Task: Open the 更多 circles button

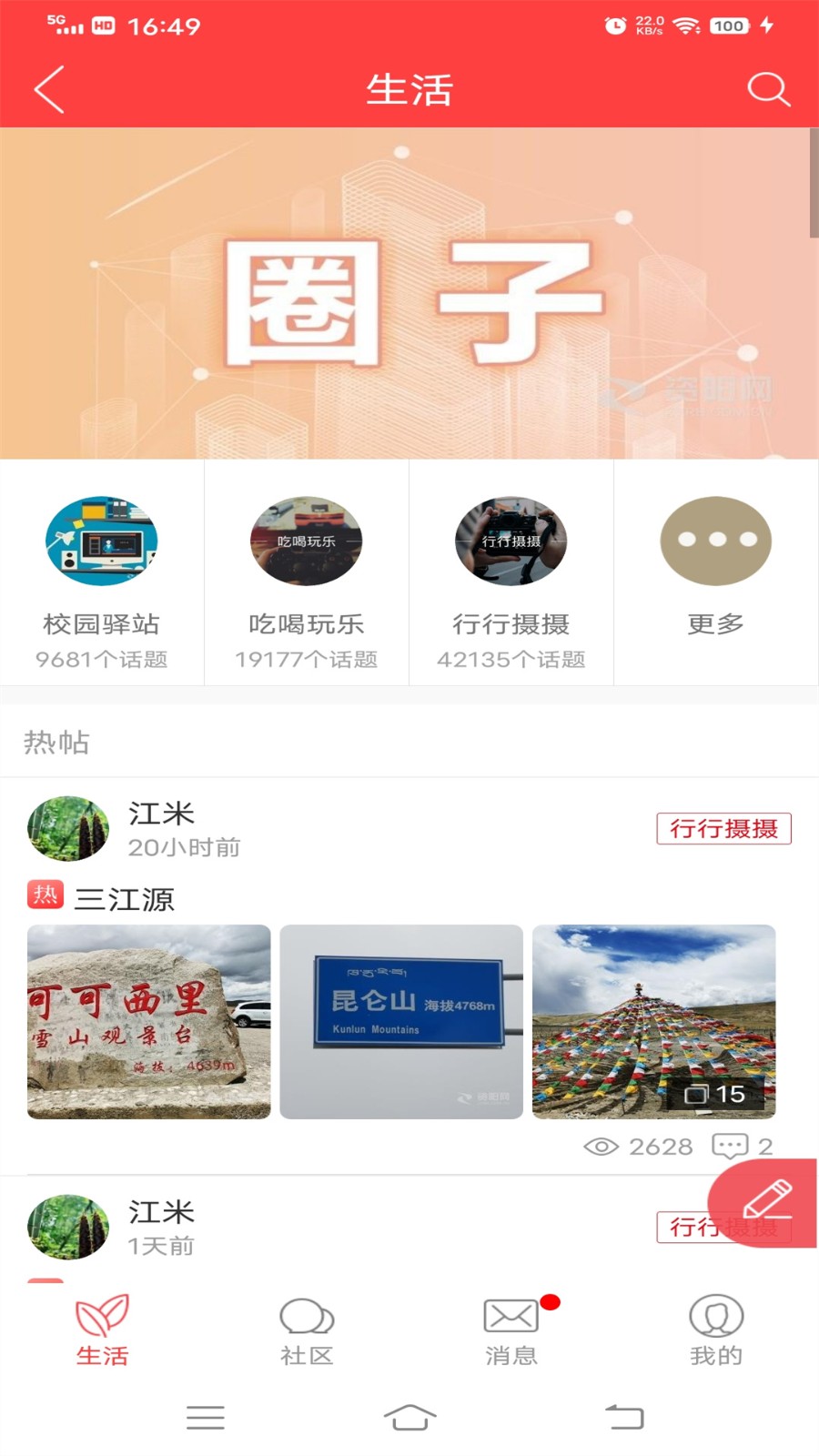Action: tap(715, 541)
